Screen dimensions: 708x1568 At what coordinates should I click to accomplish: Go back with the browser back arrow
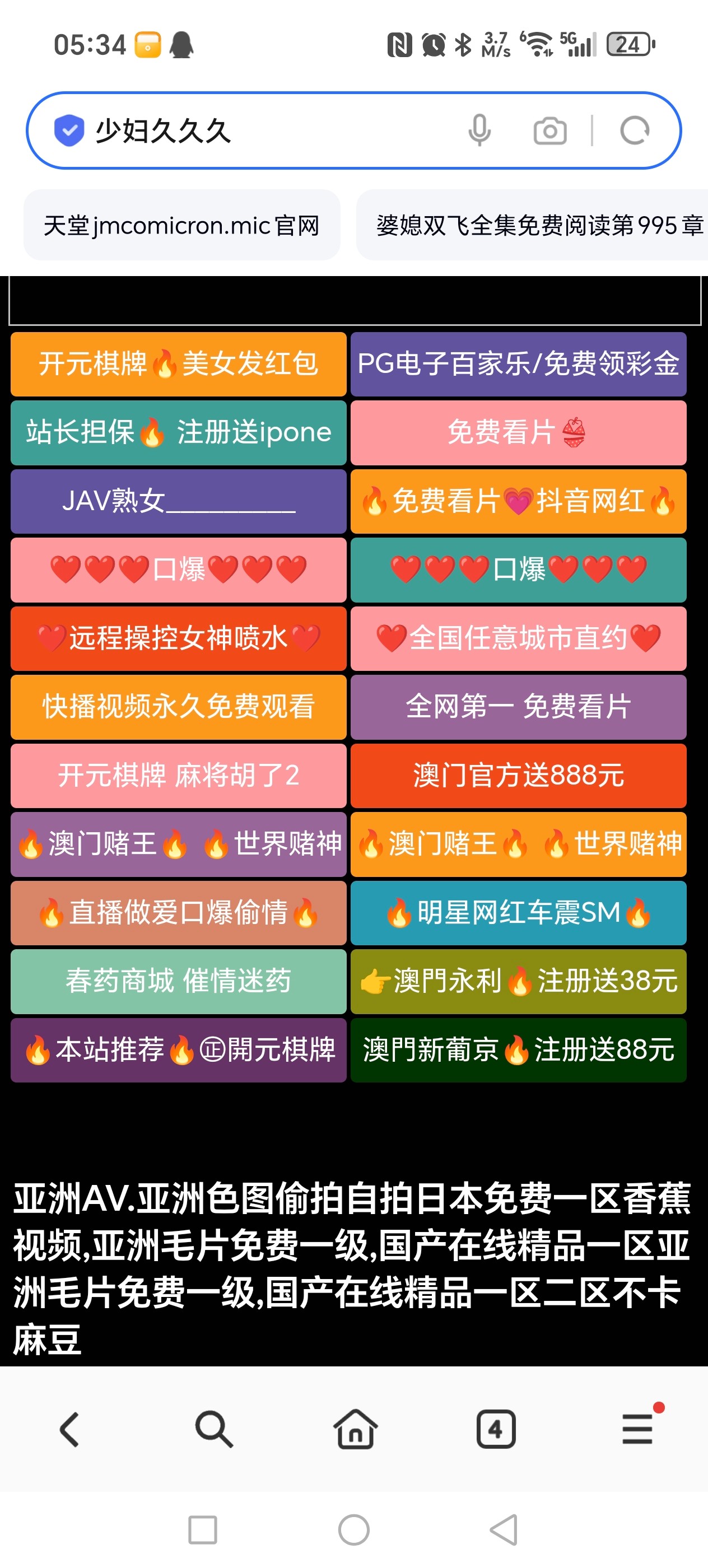coord(70,1429)
